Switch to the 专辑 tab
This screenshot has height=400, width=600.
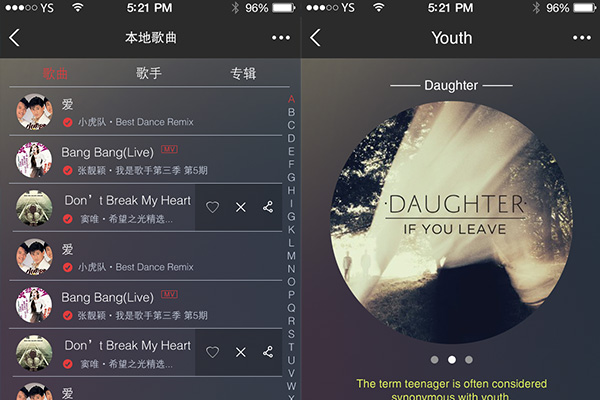click(243, 73)
